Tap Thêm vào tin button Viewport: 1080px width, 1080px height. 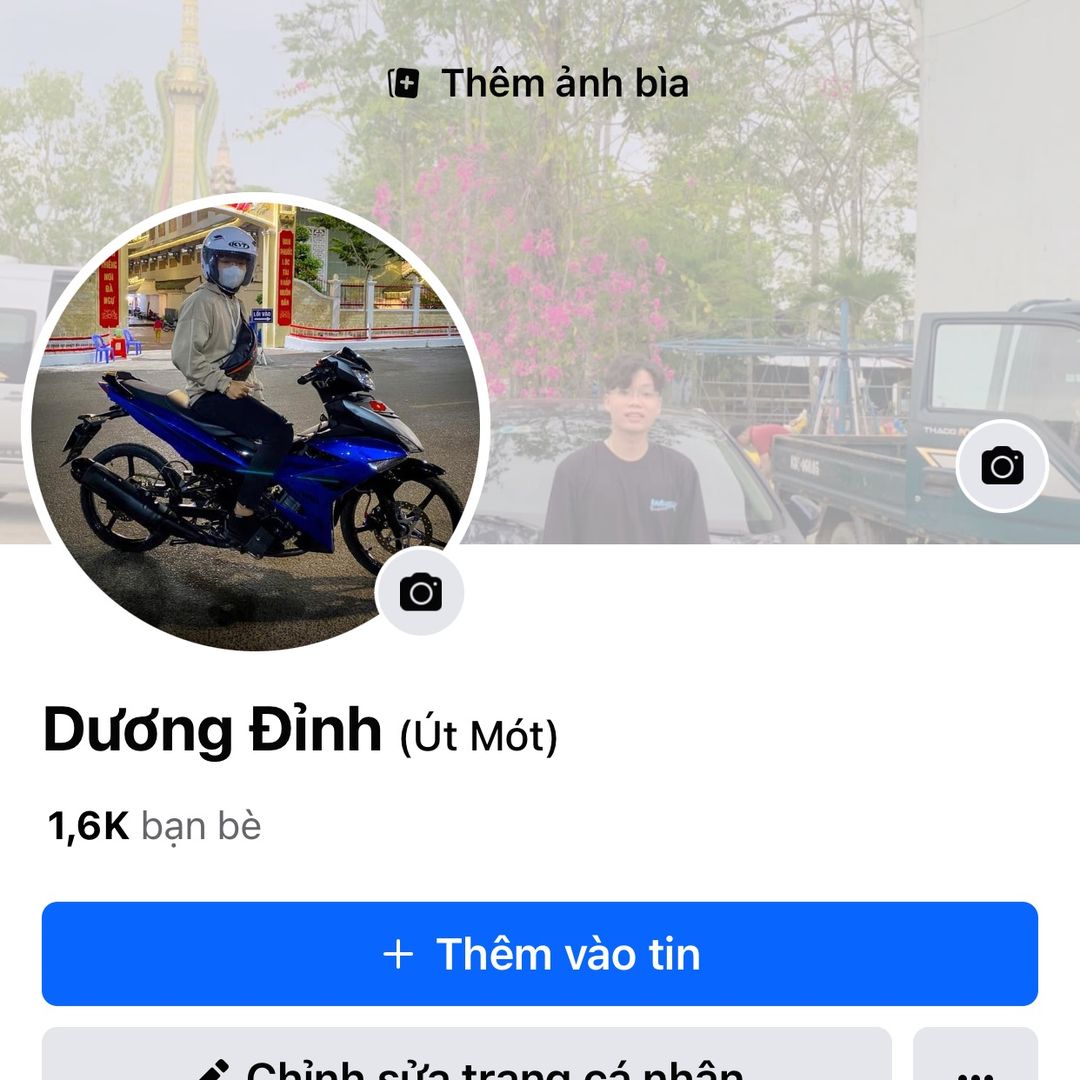[539, 954]
